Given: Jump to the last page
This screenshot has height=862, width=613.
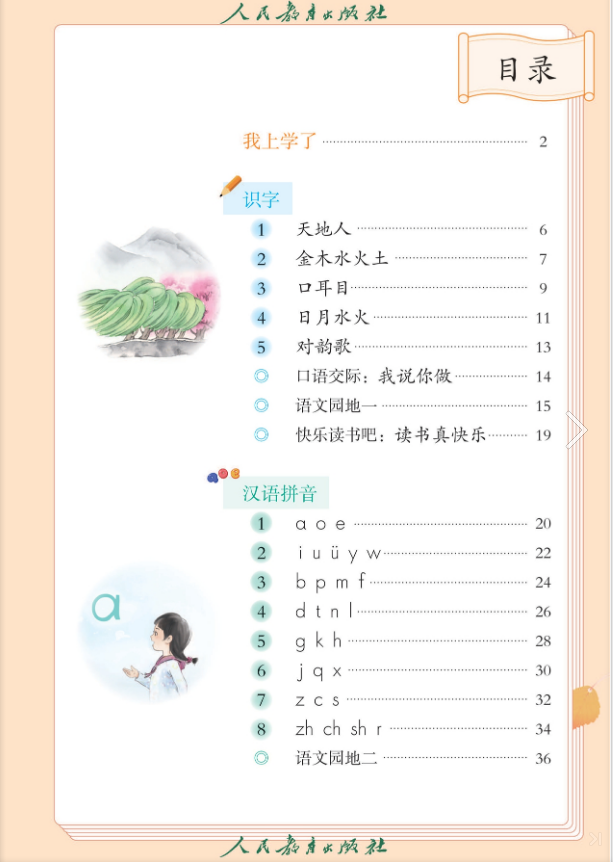Looking at the screenshot, I should pyautogui.click(x=595, y=839).
